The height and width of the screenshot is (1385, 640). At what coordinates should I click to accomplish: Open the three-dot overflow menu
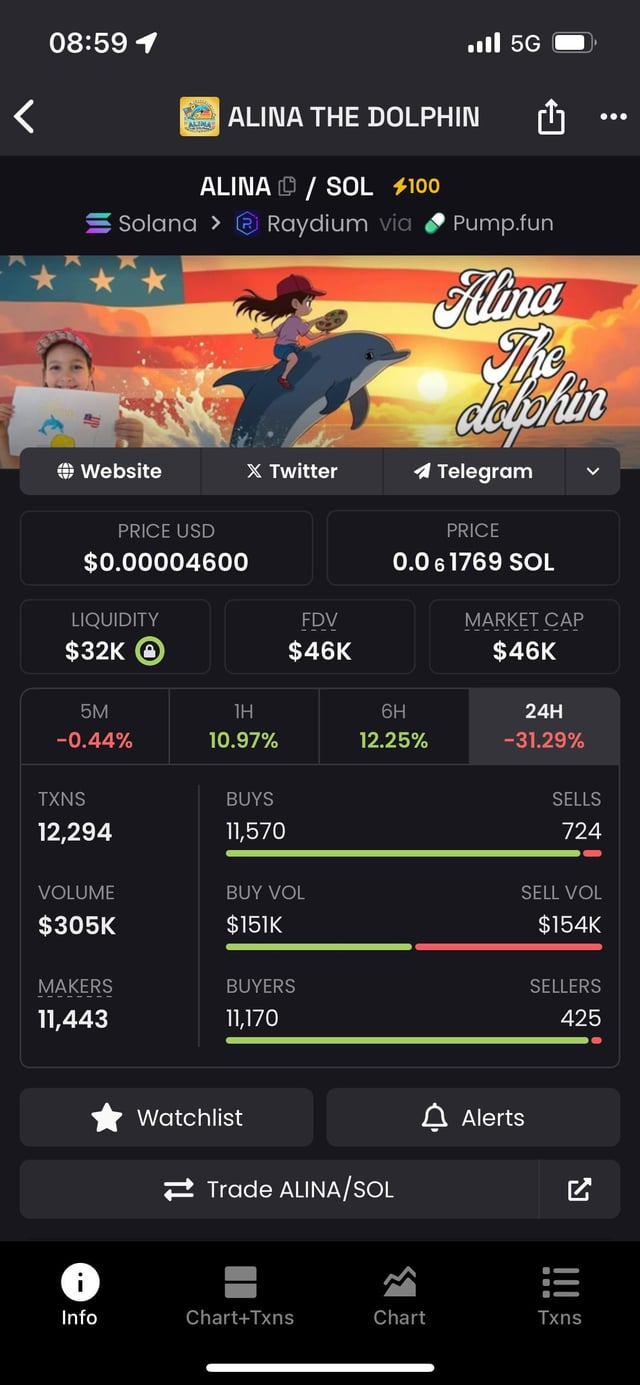pos(612,117)
